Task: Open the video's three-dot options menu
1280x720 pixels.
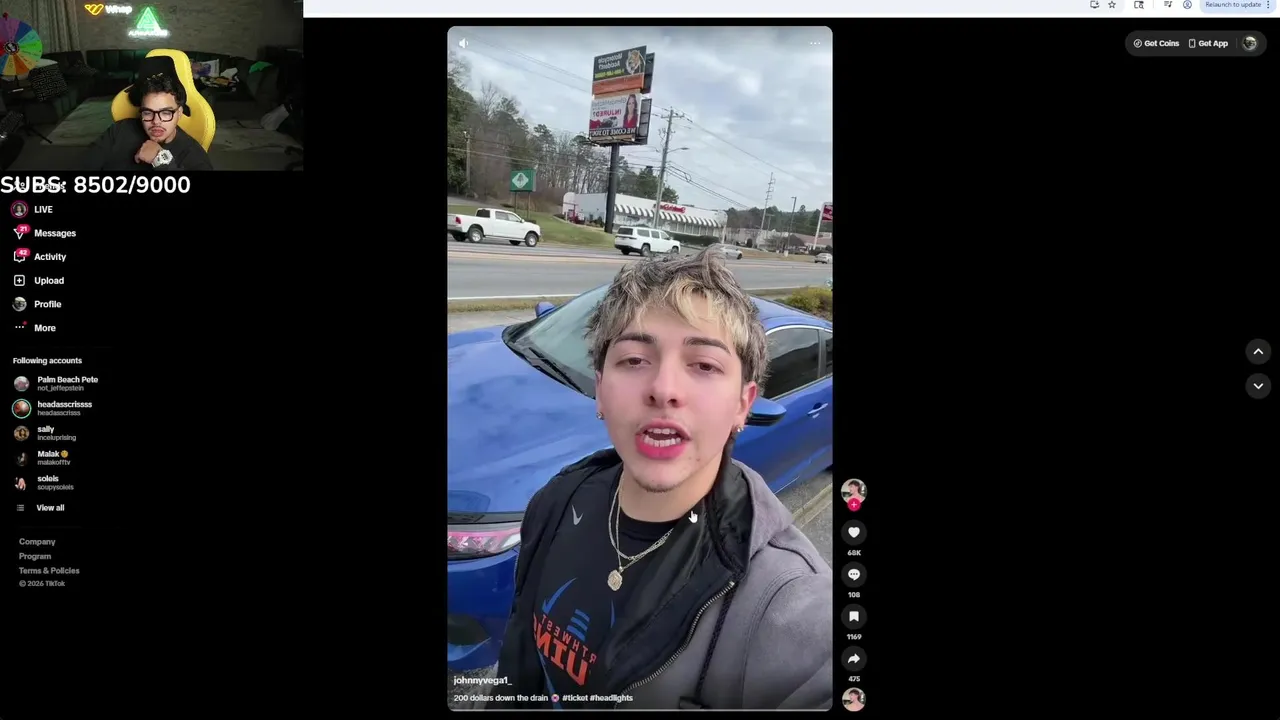Action: point(815,43)
